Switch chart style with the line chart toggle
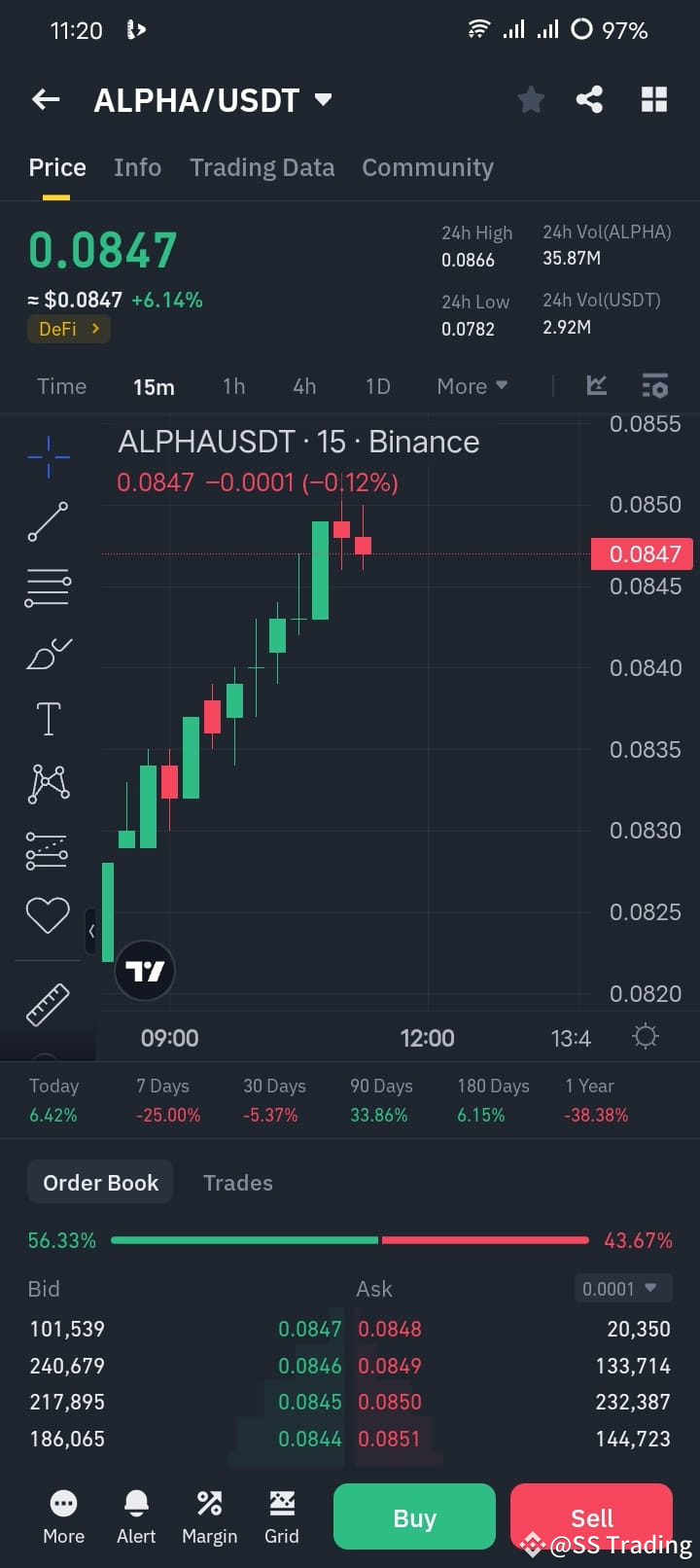The image size is (700, 1568). tap(596, 386)
